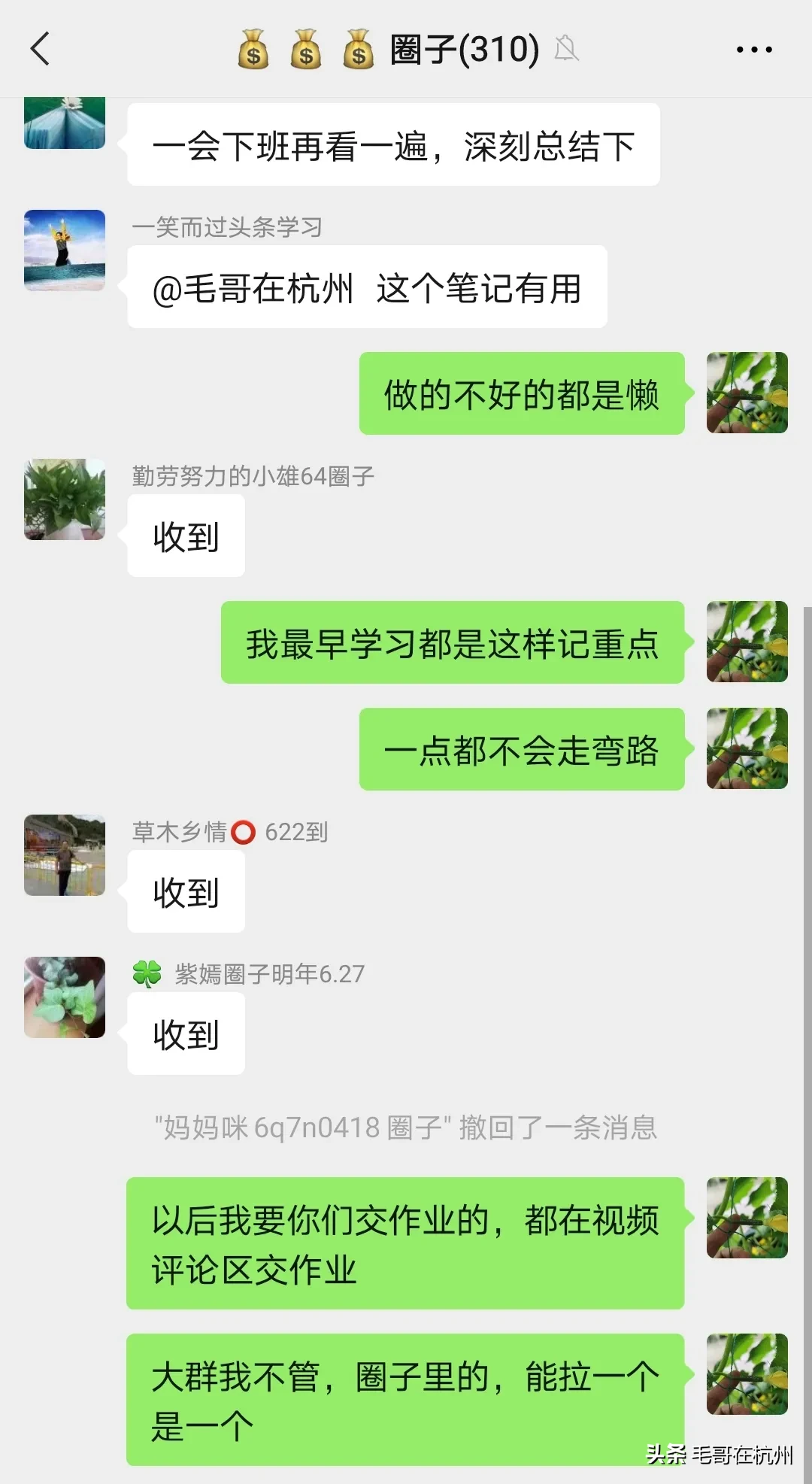
Task: View 草木乡情 622到's profile avatar
Action: pyautogui.click(x=65, y=855)
